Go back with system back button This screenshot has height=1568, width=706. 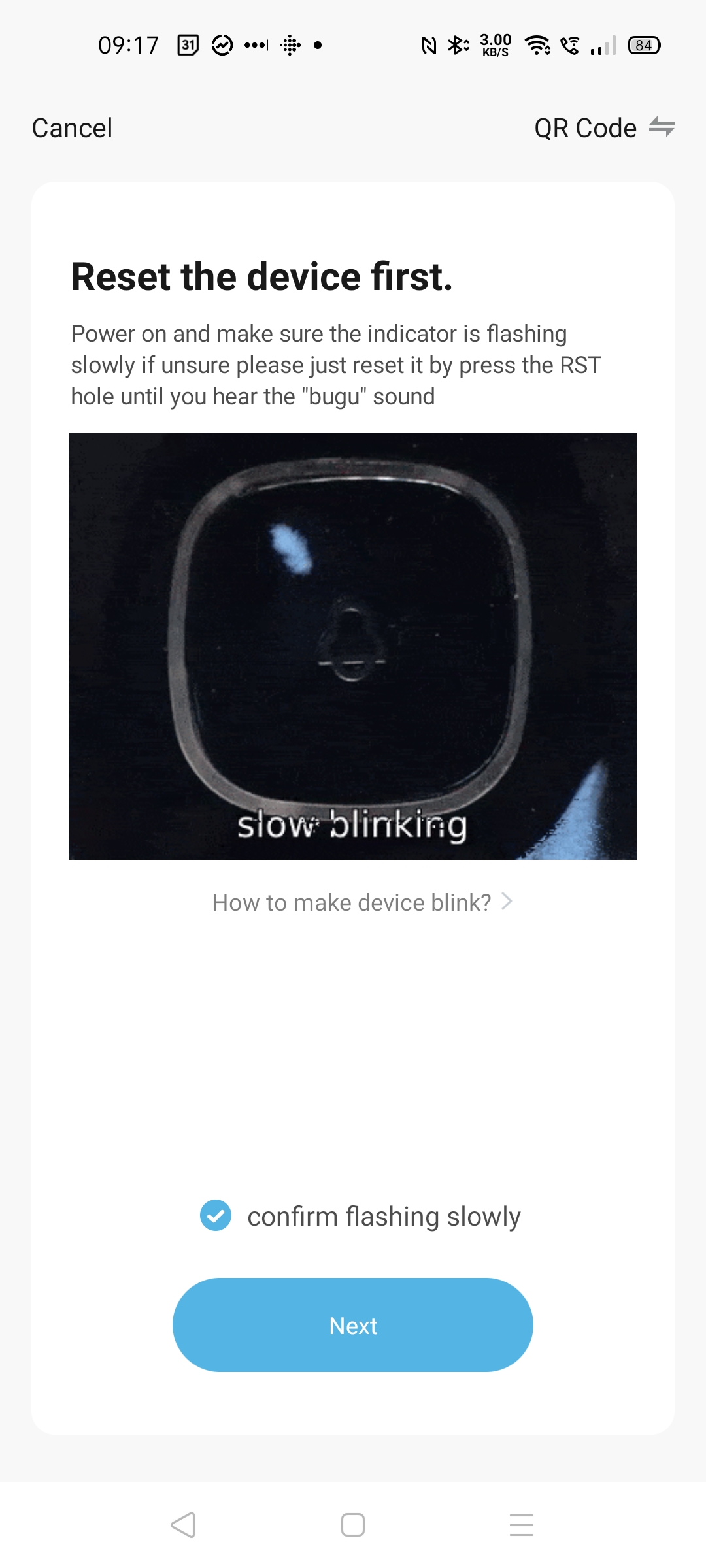pos(183,1525)
